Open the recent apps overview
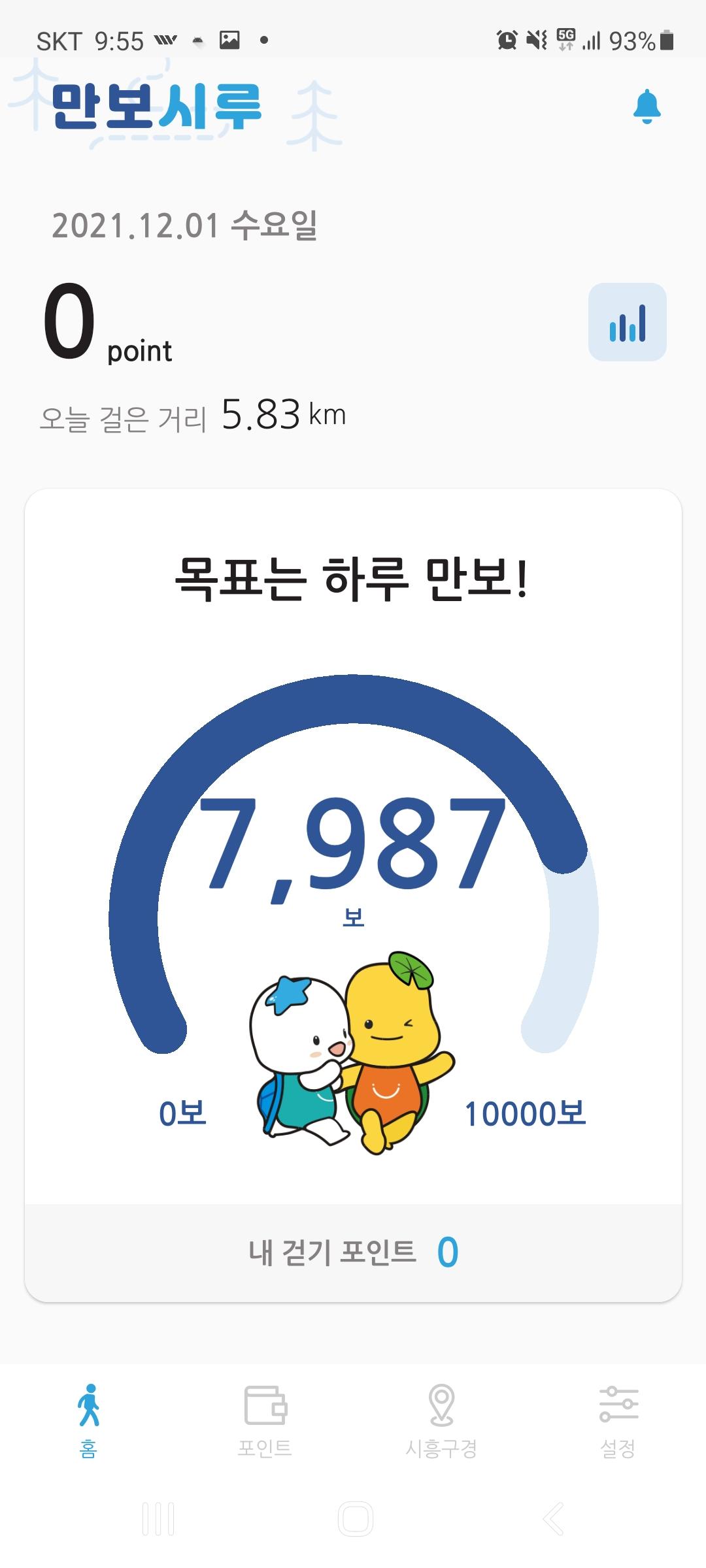706x1568 pixels. (158, 1518)
